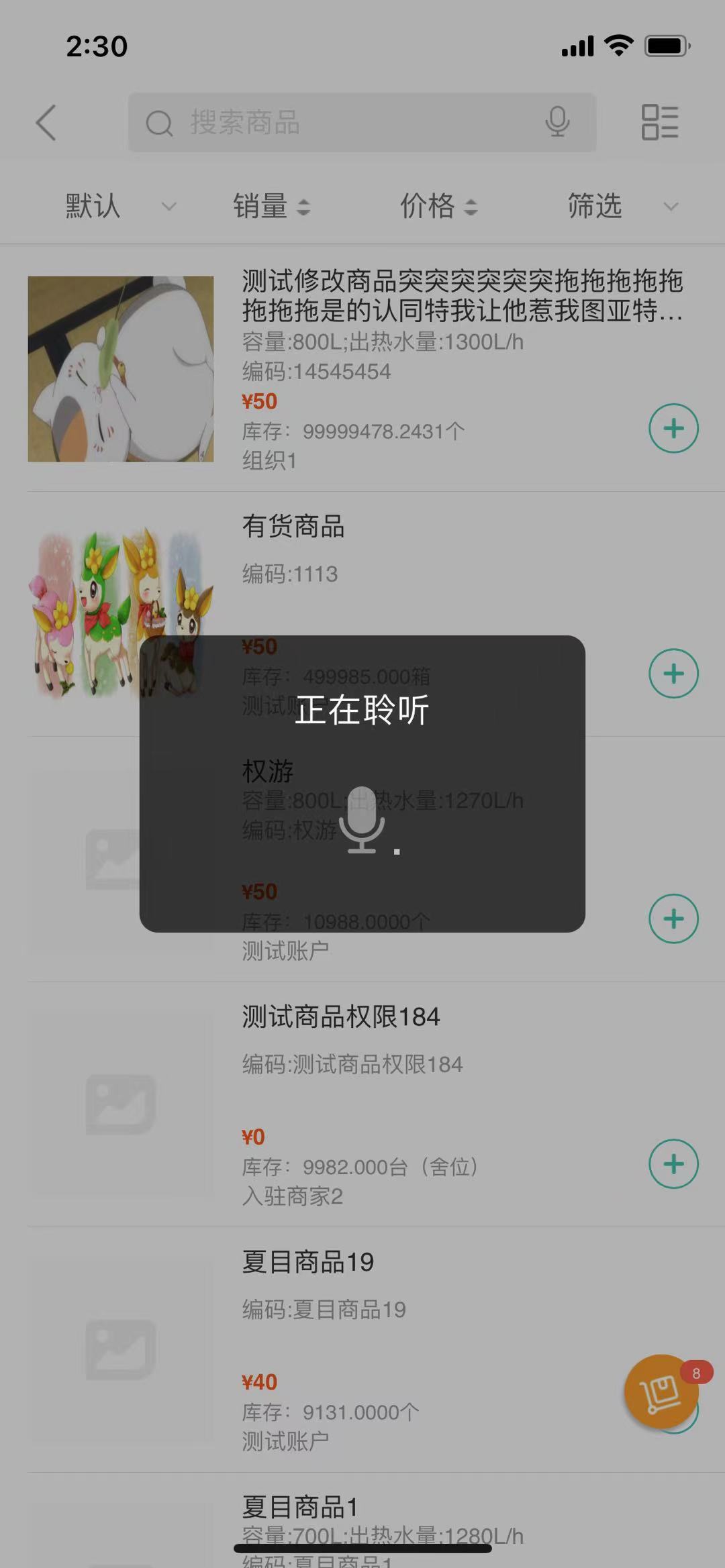Sort products by 价格
The height and width of the screenshot is (1568, 725).
pos(438,206)
